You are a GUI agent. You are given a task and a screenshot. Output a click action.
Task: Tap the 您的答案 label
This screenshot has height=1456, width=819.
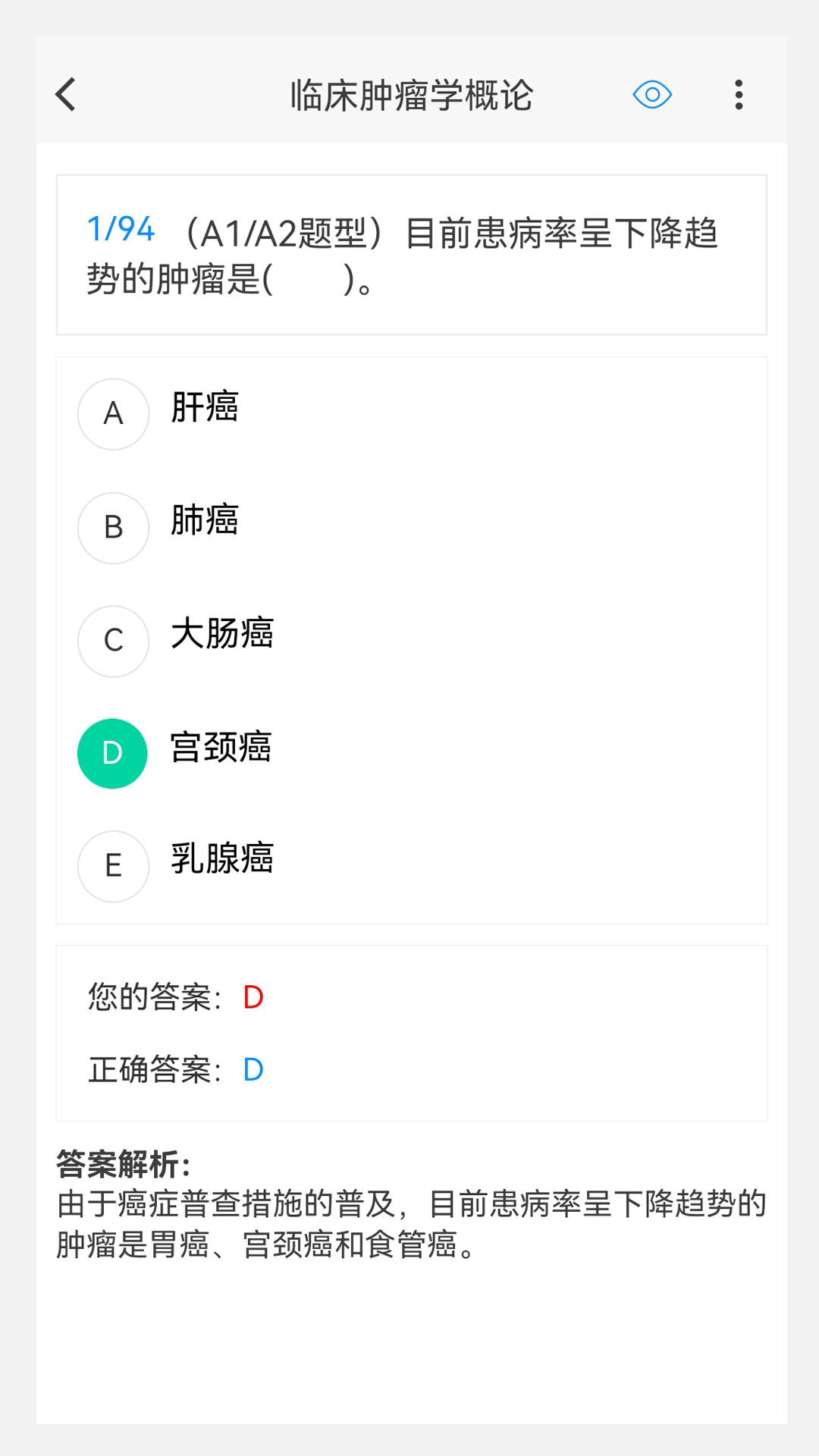pyautogui.click(x=149, y=996)
